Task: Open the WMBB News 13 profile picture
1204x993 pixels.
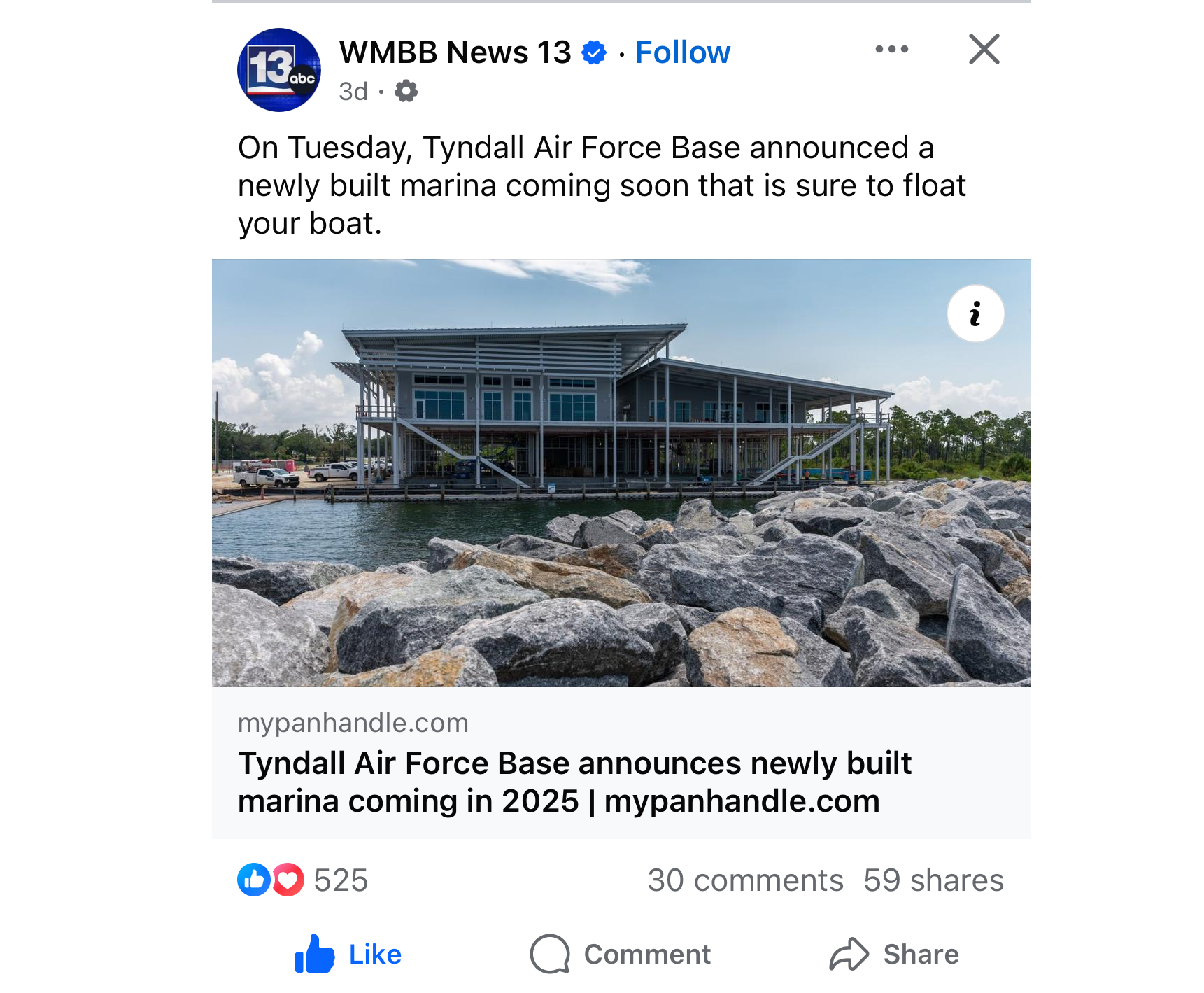Action: pos(278,70)
